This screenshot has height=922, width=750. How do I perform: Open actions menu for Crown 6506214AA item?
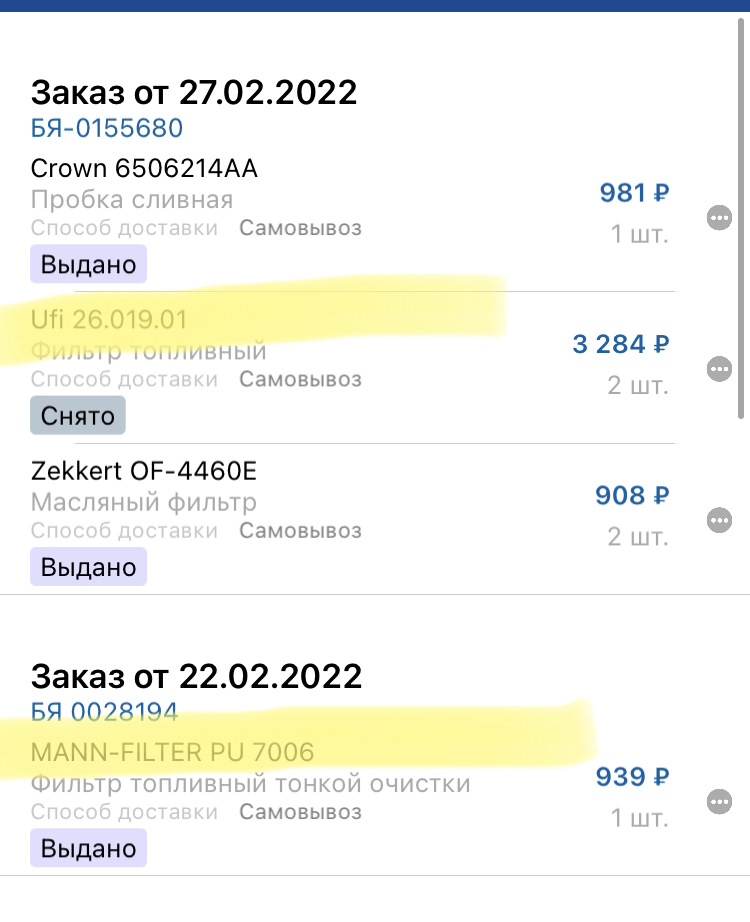(x=719, y=218)
